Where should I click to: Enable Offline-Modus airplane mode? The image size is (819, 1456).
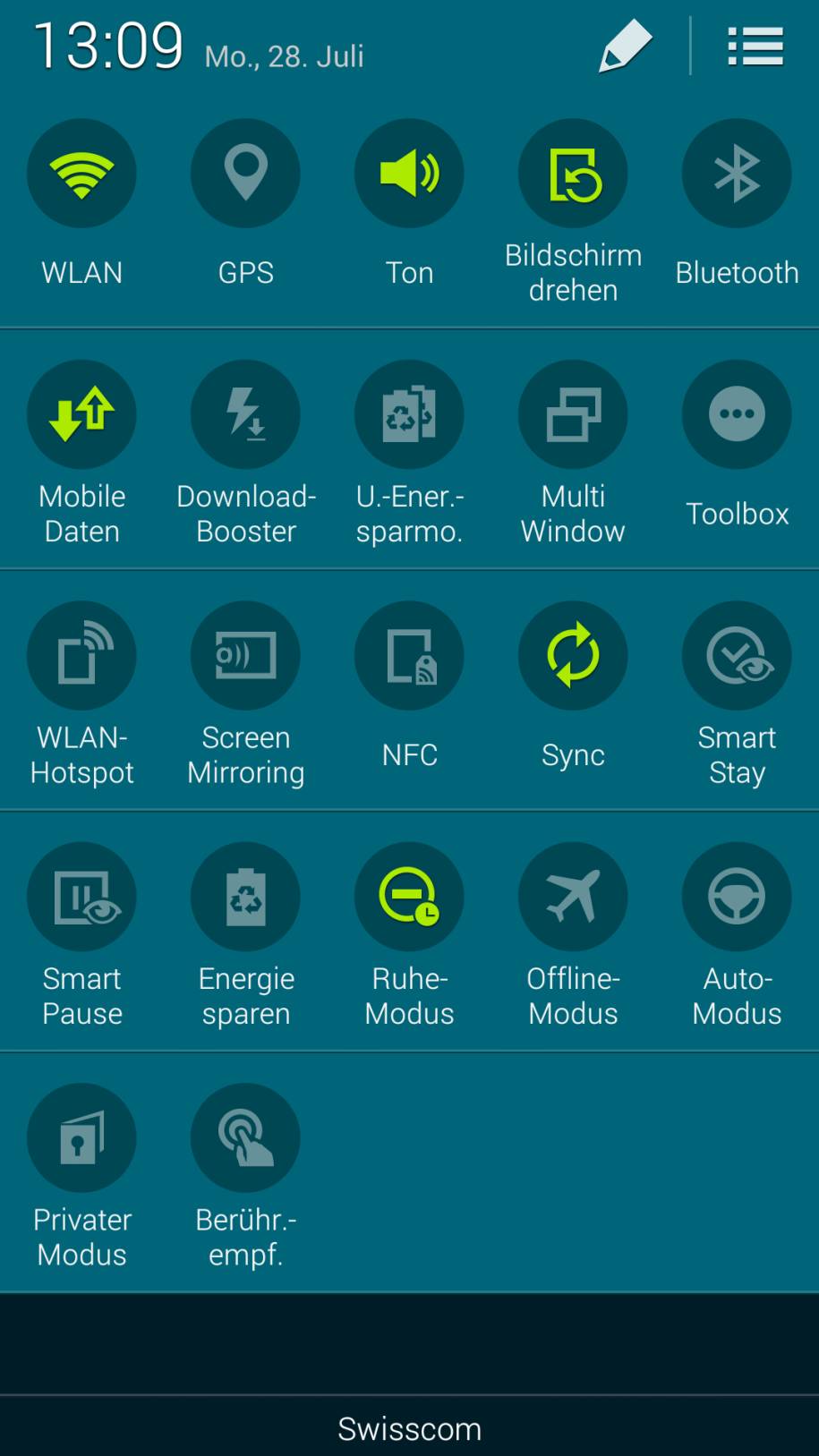(x=573, y=897)
